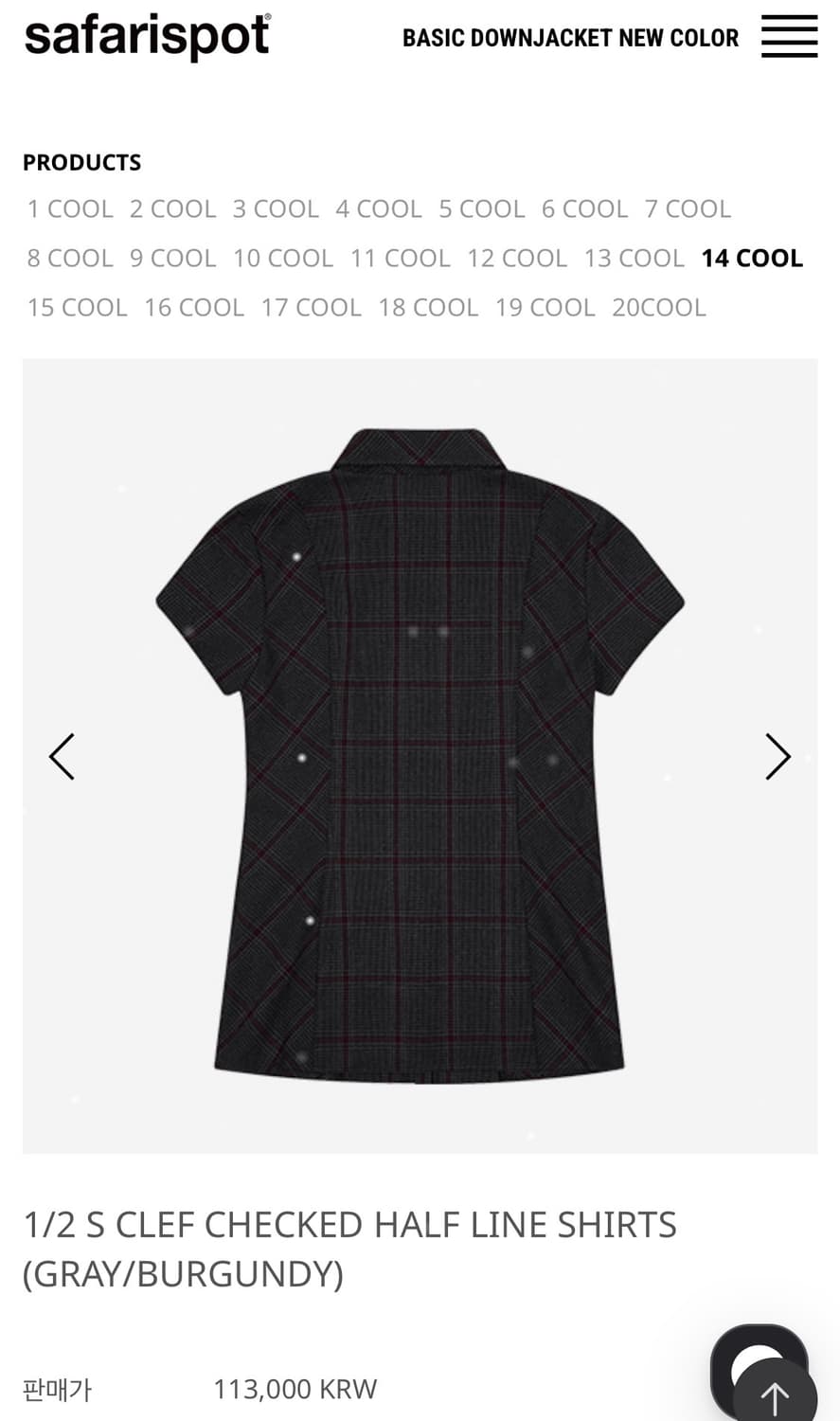Click the 113,000 KRW price text
The image size is (840, 1421).
(x=294, y=1389)
